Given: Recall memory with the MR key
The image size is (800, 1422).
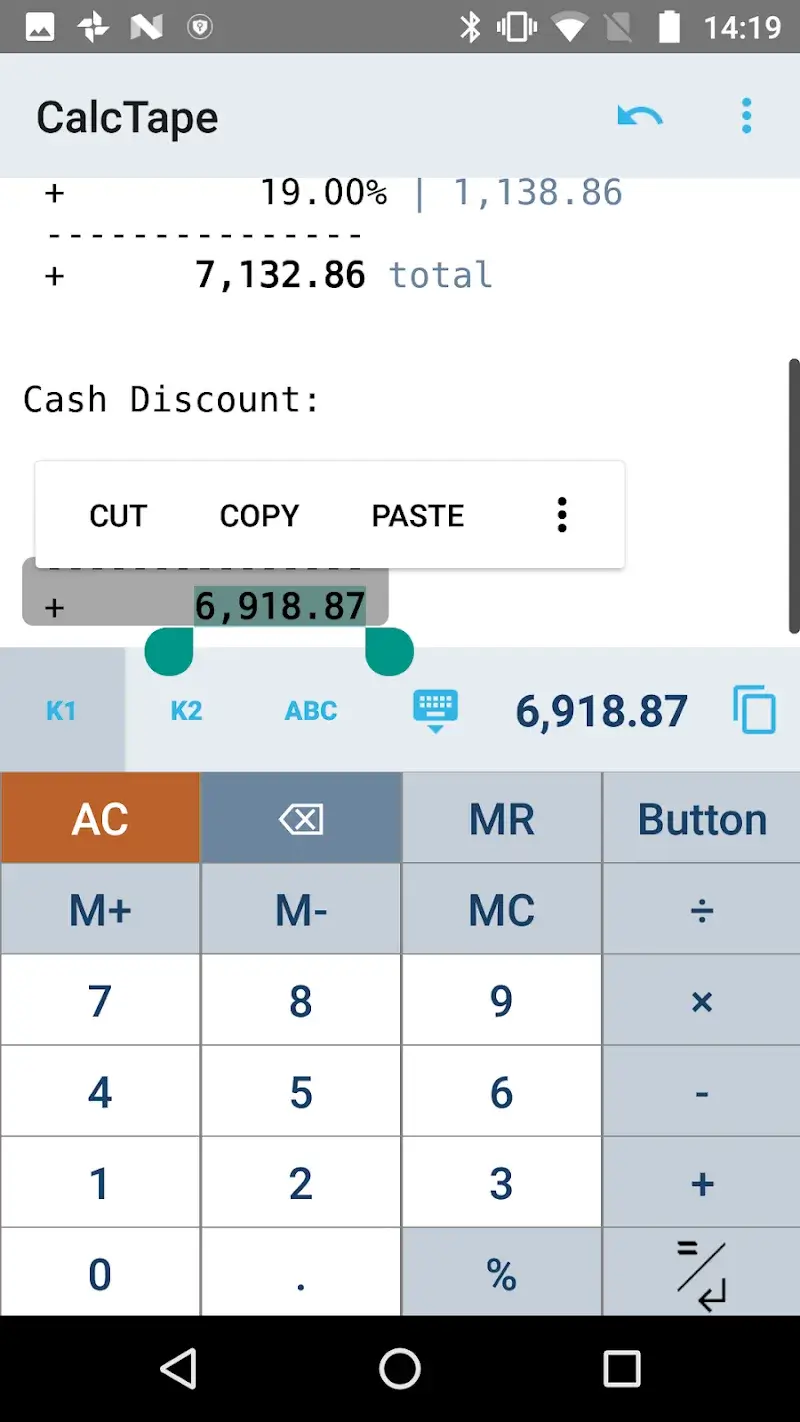Looking at the screenshot, I should 501,819.
